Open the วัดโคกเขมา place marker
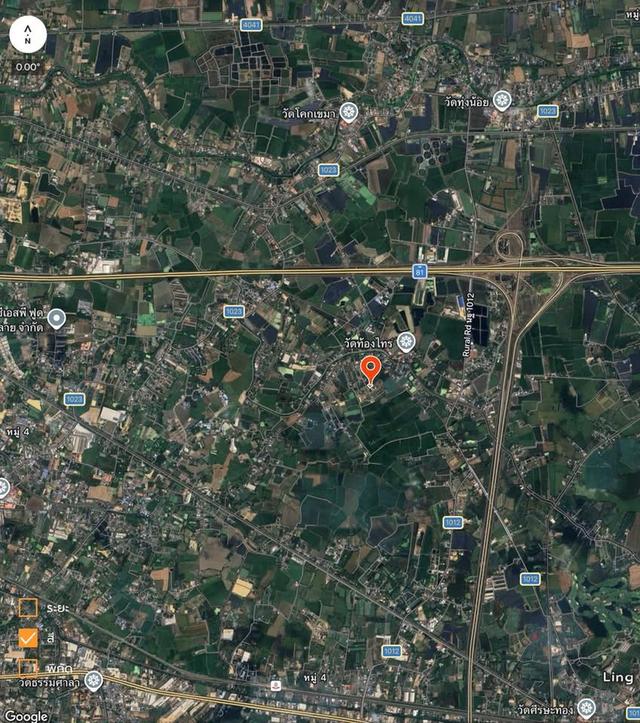Viewport: 640px width, 723px height. 348,110
